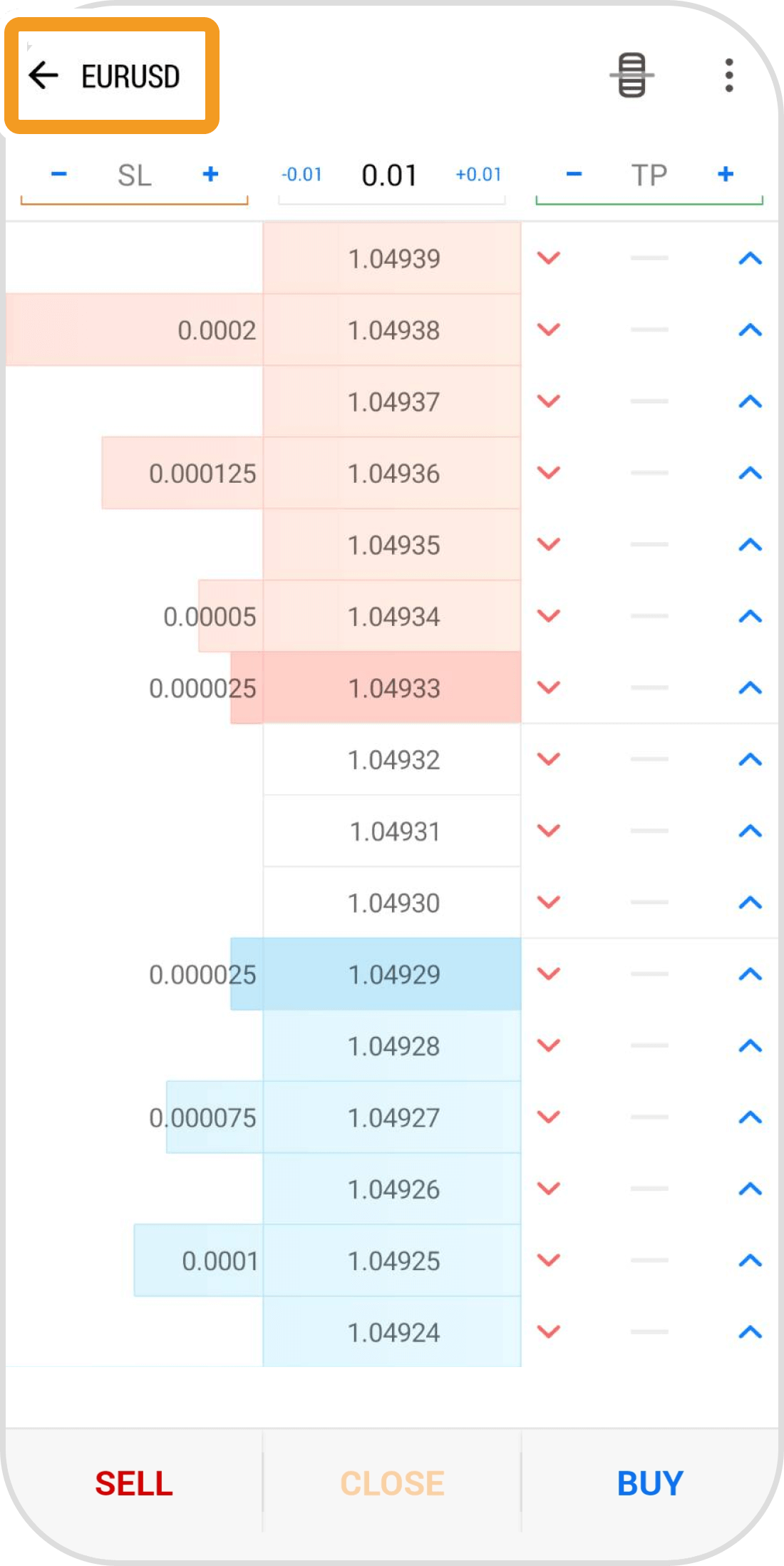Tap the red down arrow at 1.04933
Viewport: 784px width, 1566px height.
coord(549,687)
